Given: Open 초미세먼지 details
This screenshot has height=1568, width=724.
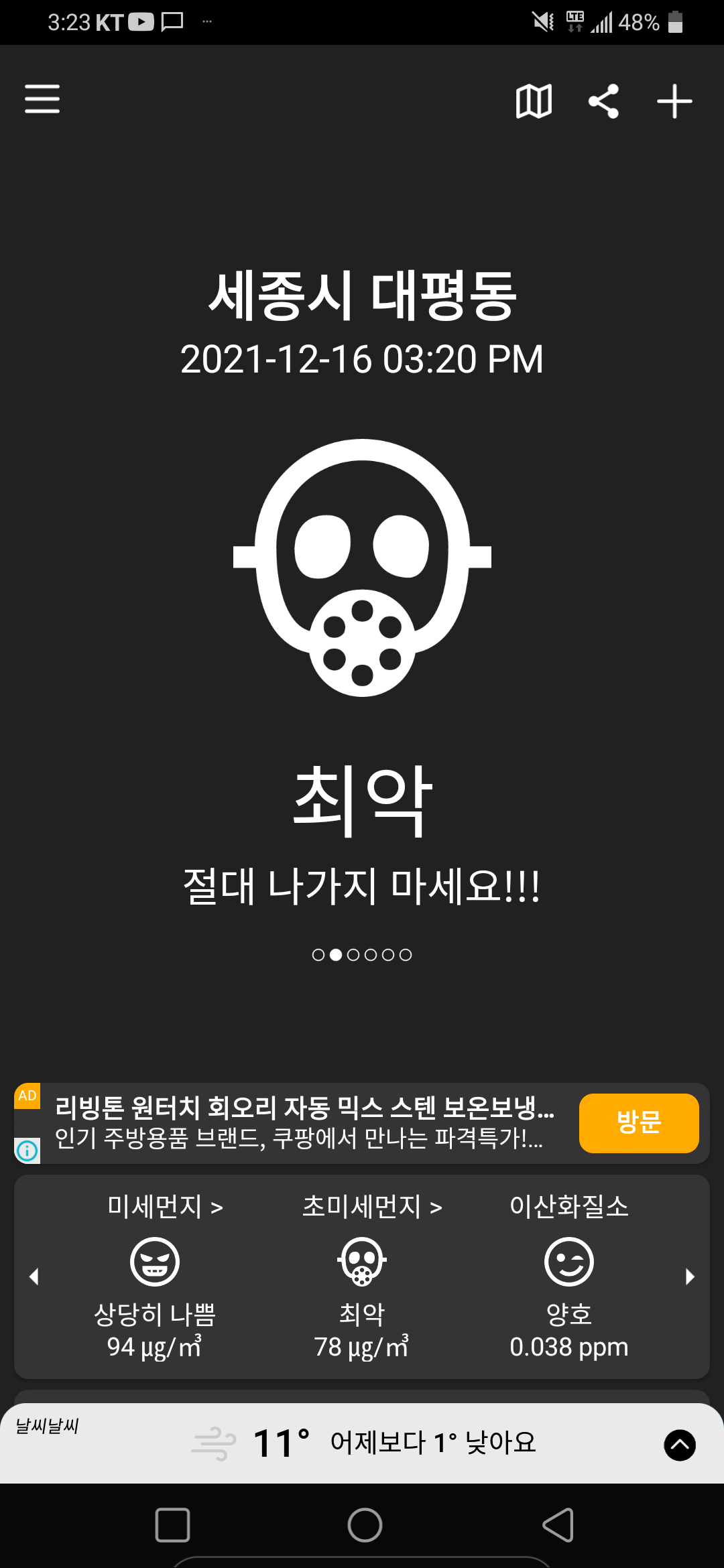Looking at the screenshot, I should (x=372, y=1207).
